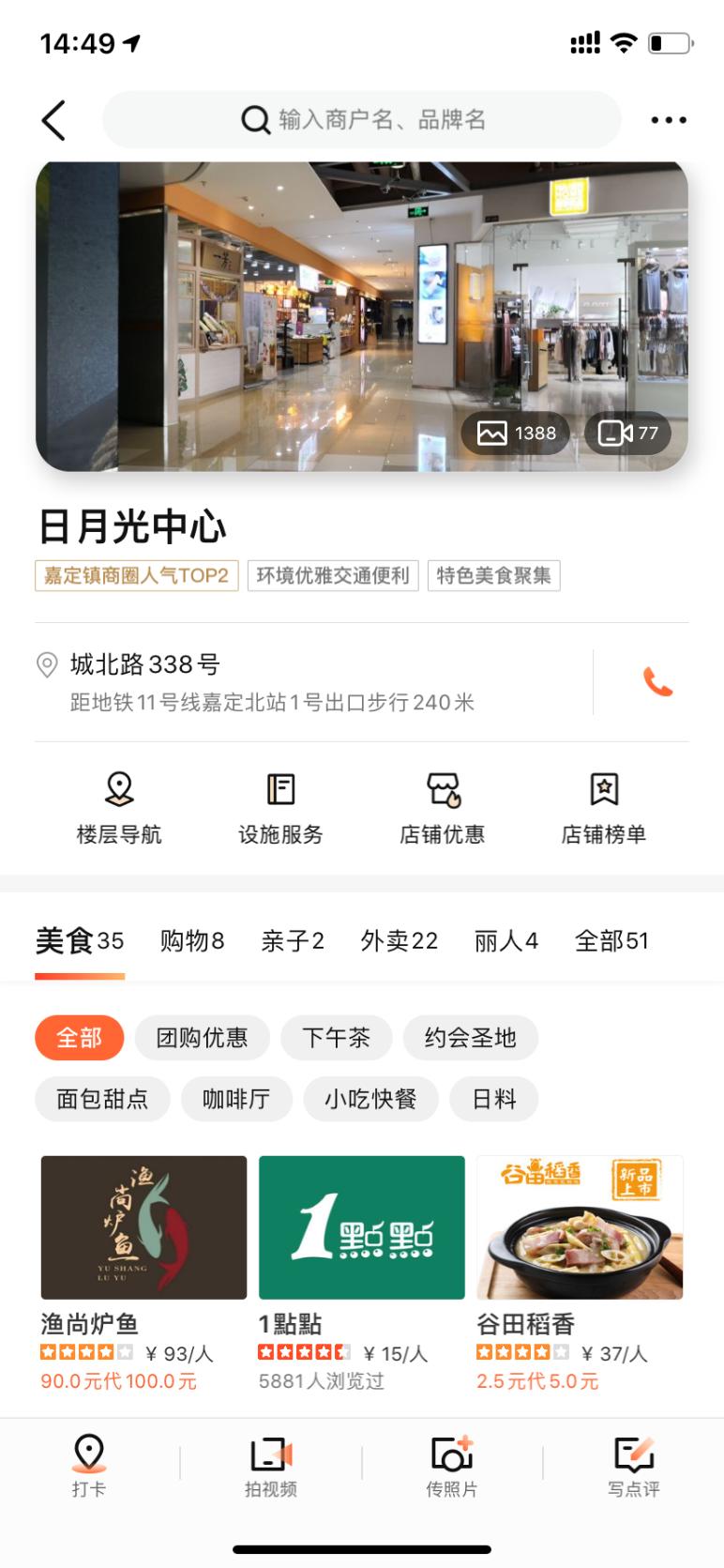This screenshot has width=724, height=1568.
Task: Open the 楼层导航 floor navigation icon
Action: point(117,805)
